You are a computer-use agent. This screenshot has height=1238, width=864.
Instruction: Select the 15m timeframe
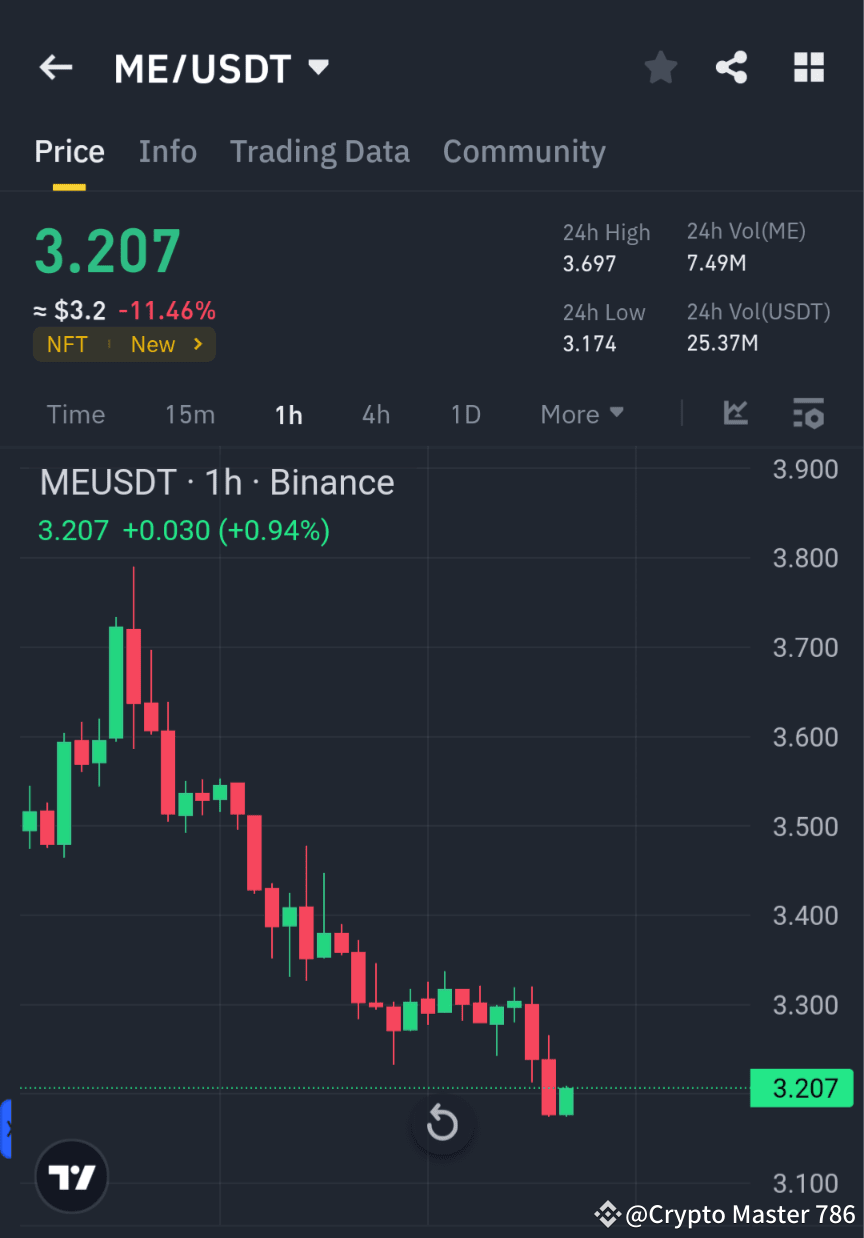tap(189, 413)
